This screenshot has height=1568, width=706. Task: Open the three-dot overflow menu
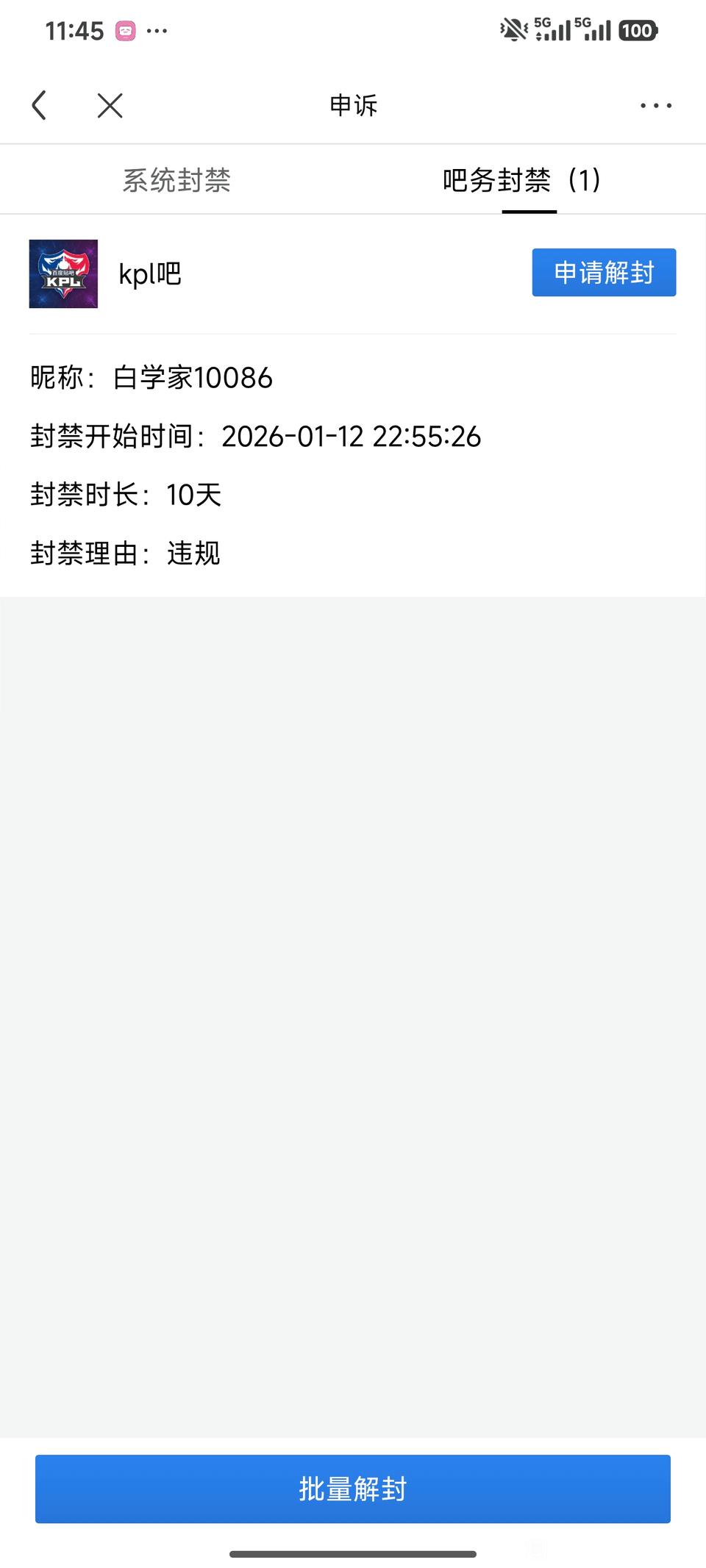pyautogui.click(x=655, y=105)
